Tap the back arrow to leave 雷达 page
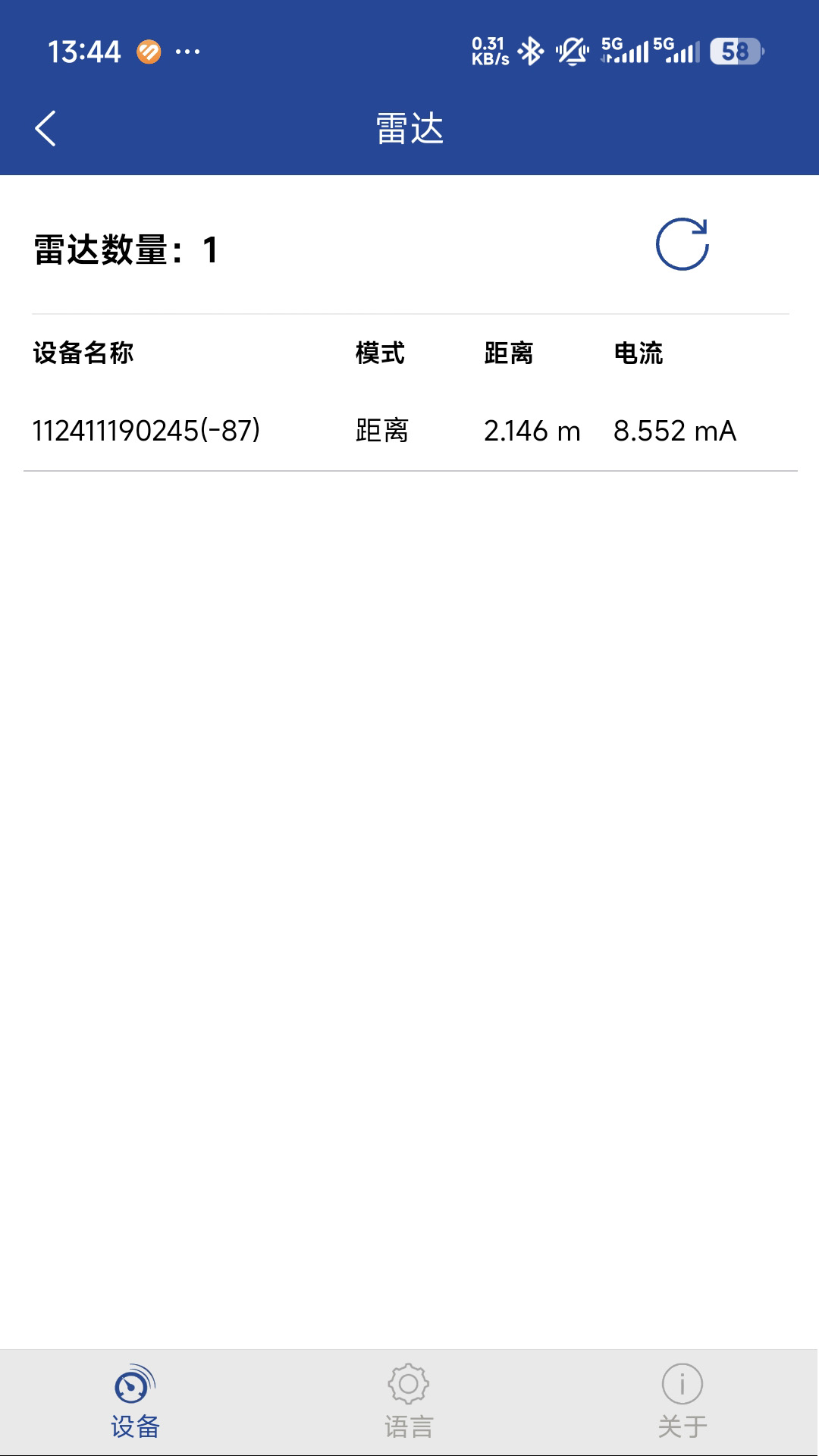819x1456 pixels. 45,128
